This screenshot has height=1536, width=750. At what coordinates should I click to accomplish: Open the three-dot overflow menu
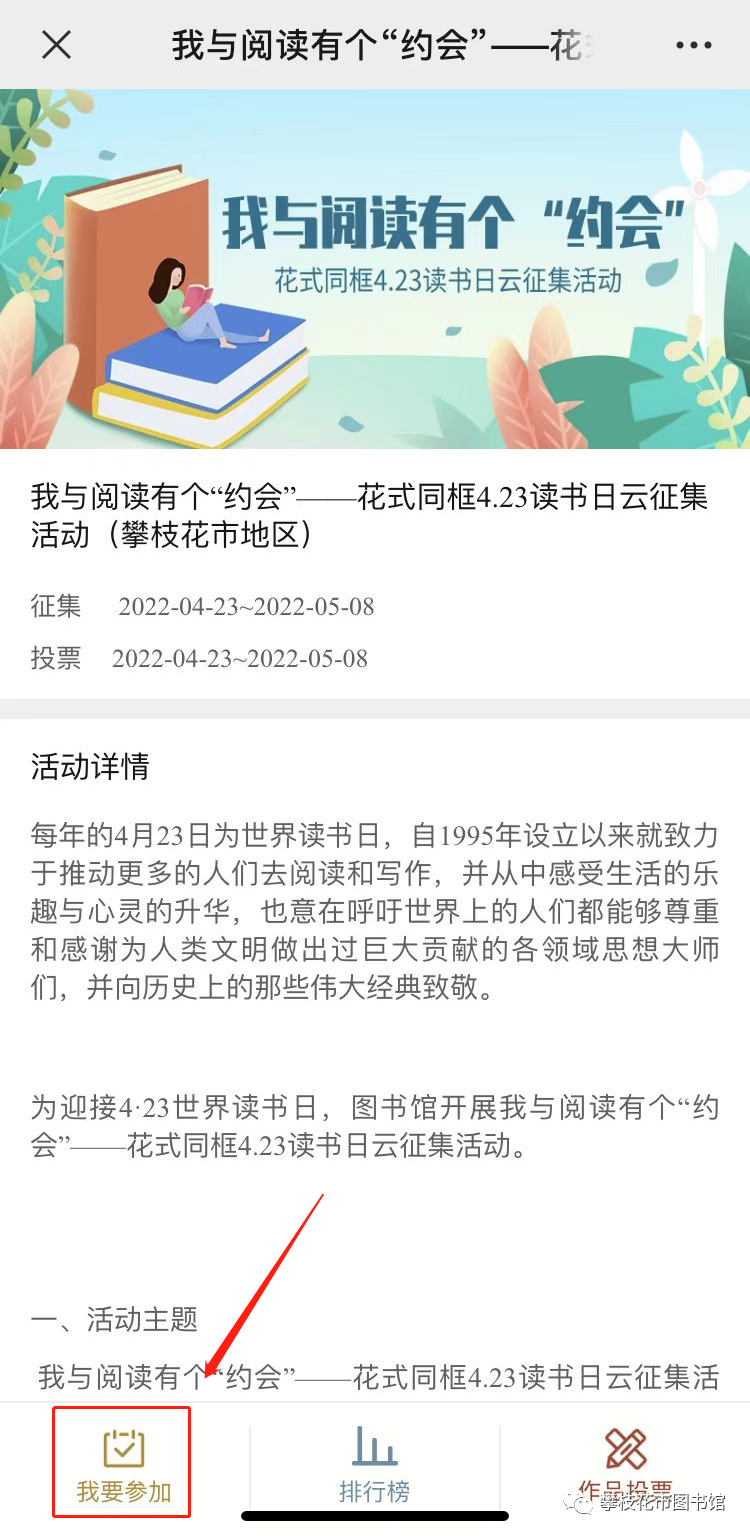[693, 46]
